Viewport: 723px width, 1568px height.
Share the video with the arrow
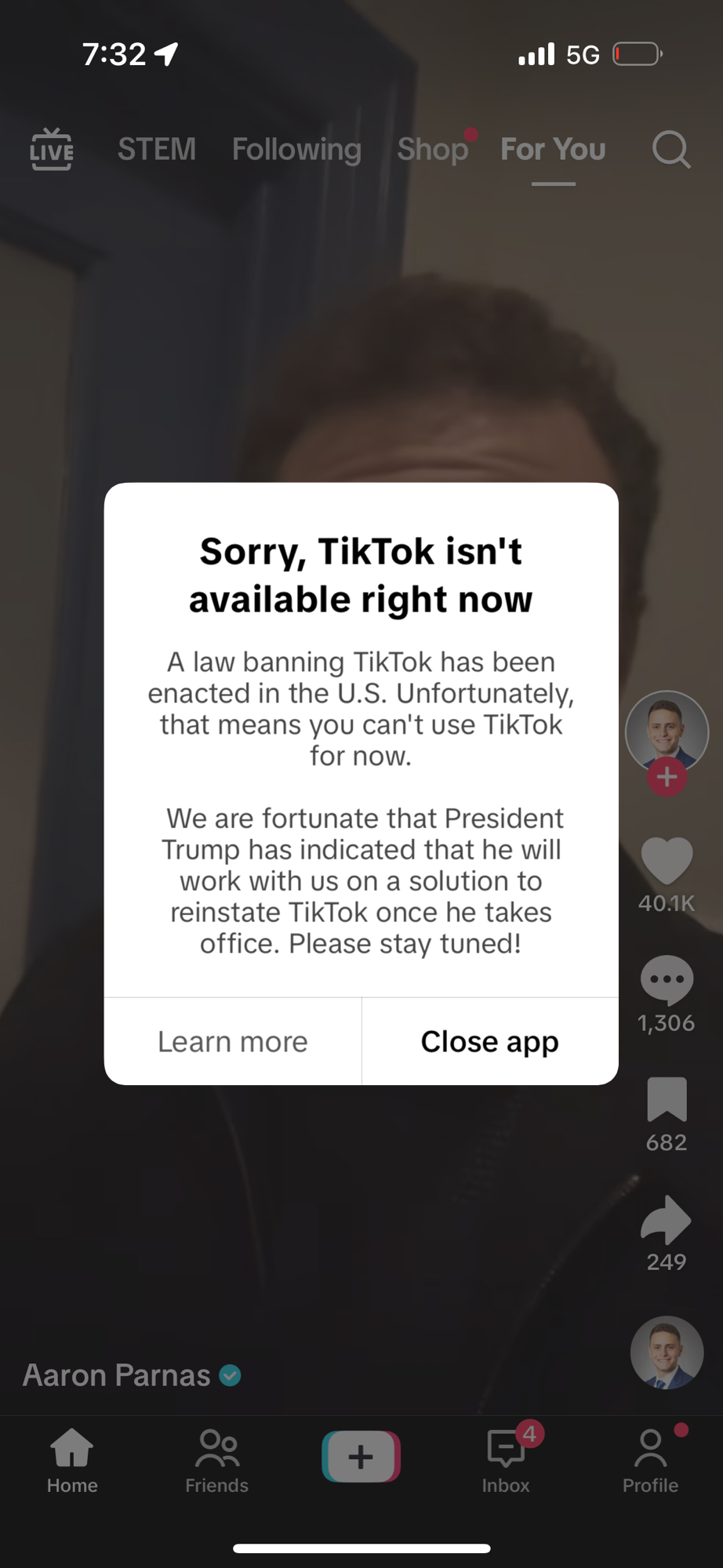pos(667,1220)
